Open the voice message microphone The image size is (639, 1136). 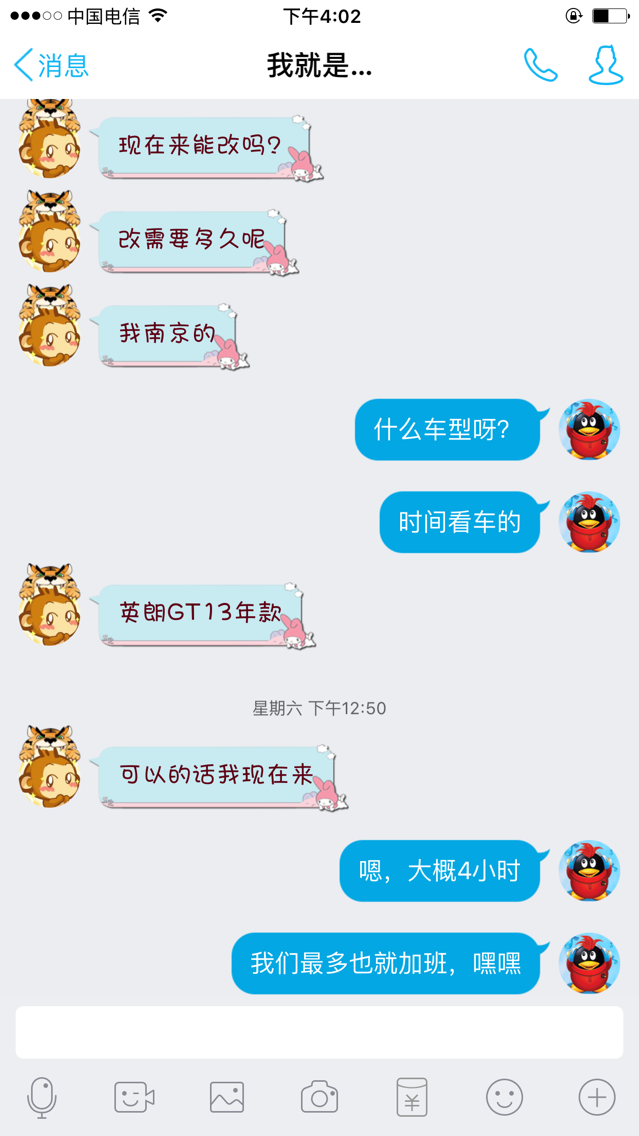(x=42, y=1098)
